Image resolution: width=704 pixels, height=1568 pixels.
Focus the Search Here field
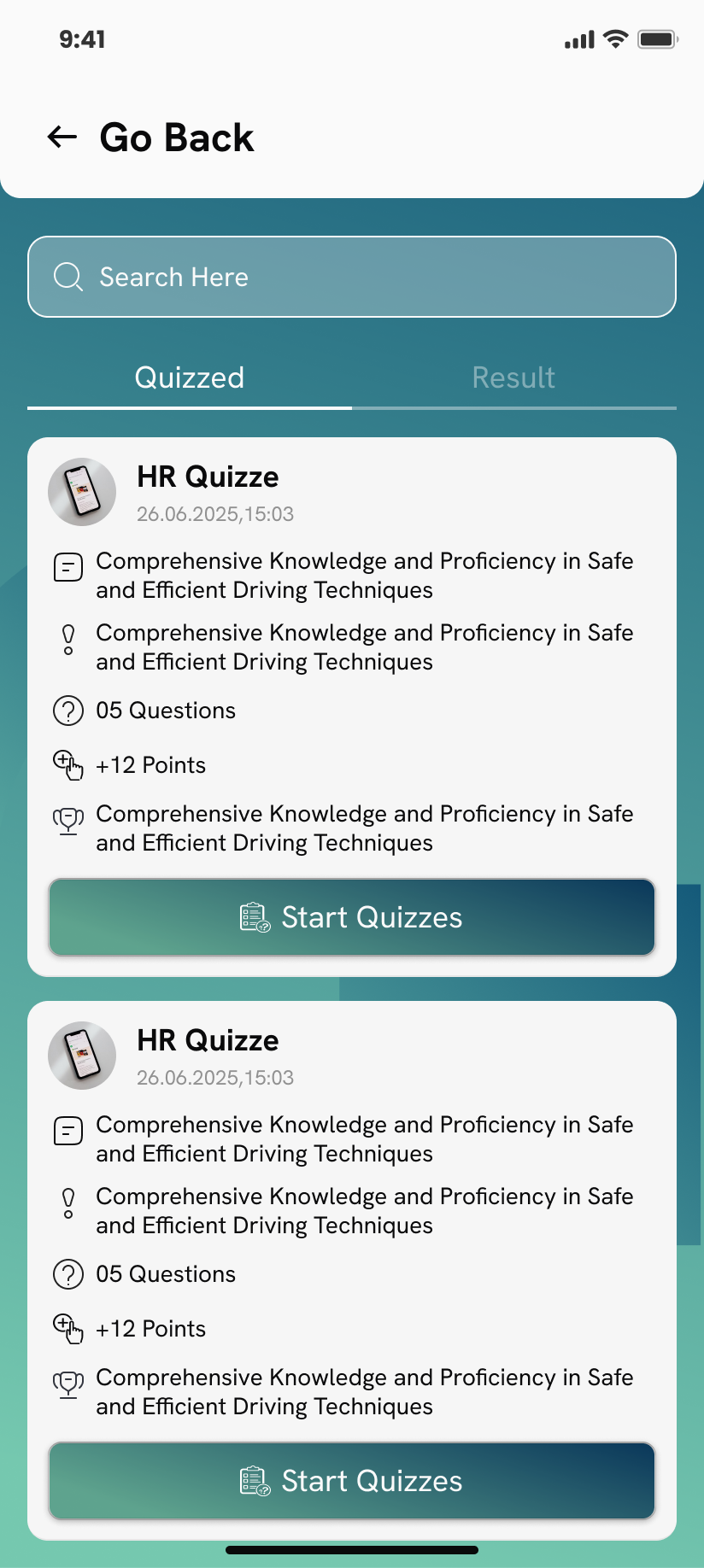point(352,277)
